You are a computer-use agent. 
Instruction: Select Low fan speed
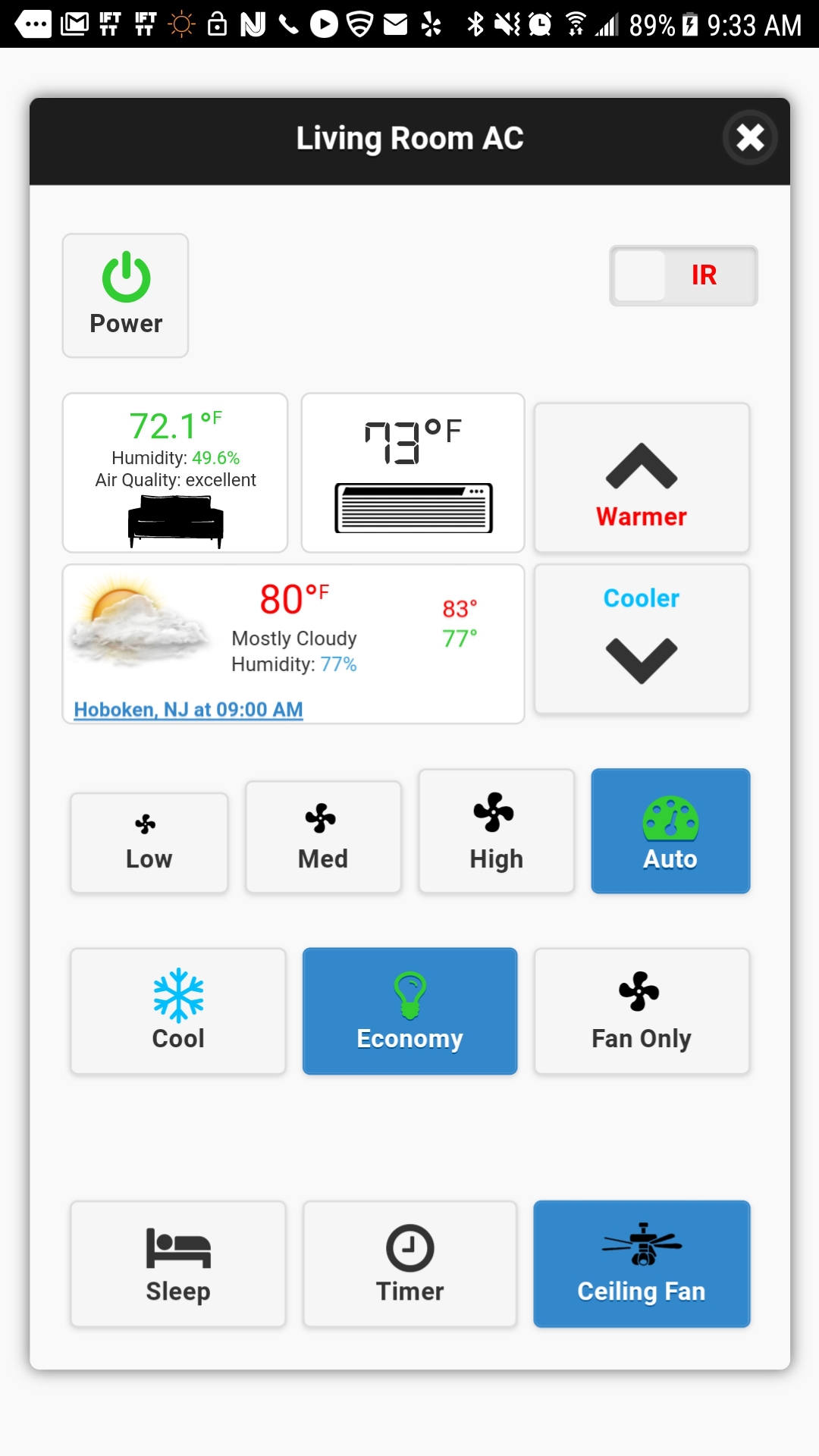[x=149, y=842]
